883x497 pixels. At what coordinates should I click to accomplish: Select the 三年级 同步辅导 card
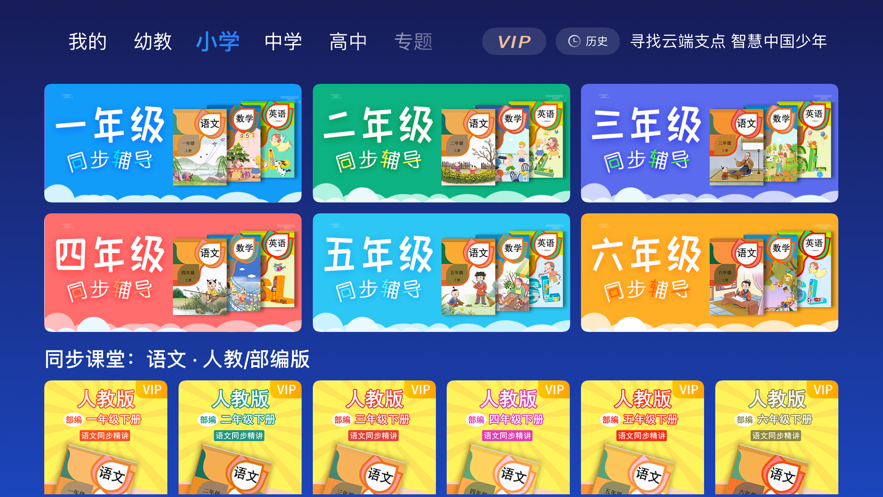[709, 143]
